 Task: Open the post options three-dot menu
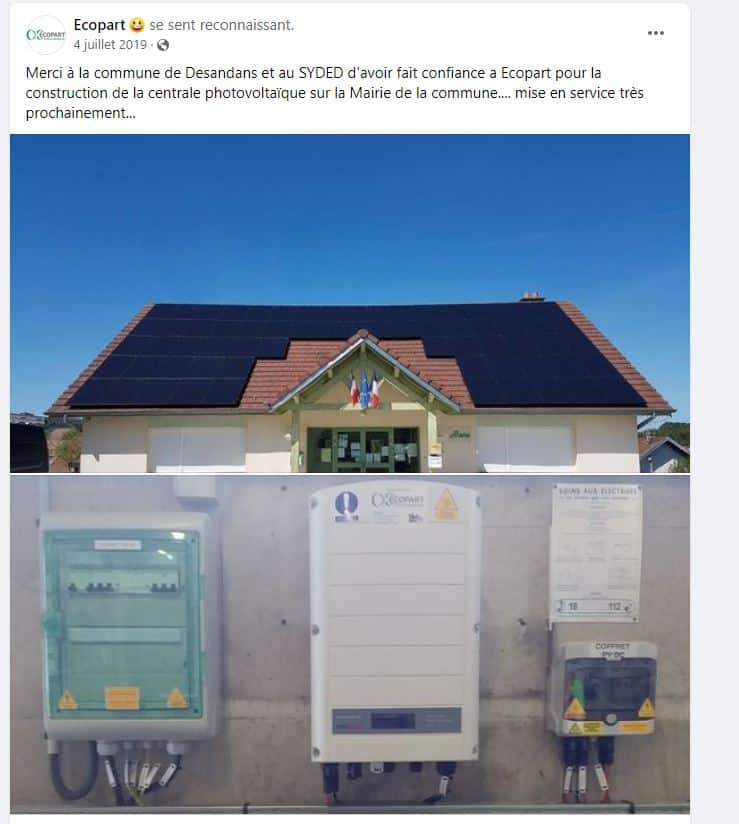click(655, 33)
